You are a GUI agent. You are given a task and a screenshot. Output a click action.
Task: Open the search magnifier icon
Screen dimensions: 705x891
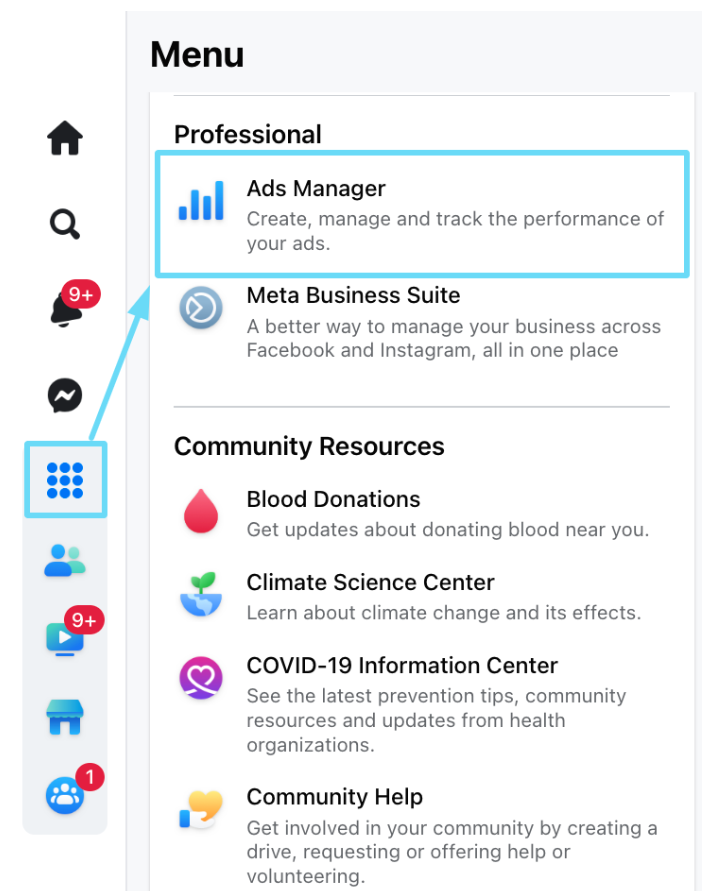tap(65, 224)
